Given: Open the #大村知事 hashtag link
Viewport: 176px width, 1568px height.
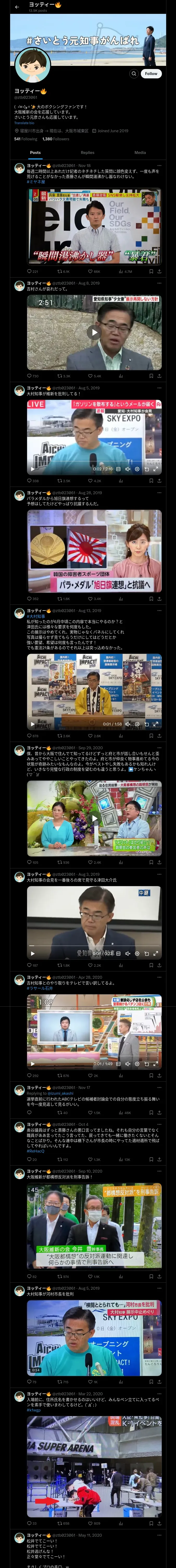Looking at the screenshot, I should pyautogui.click(x=36, y=616).
